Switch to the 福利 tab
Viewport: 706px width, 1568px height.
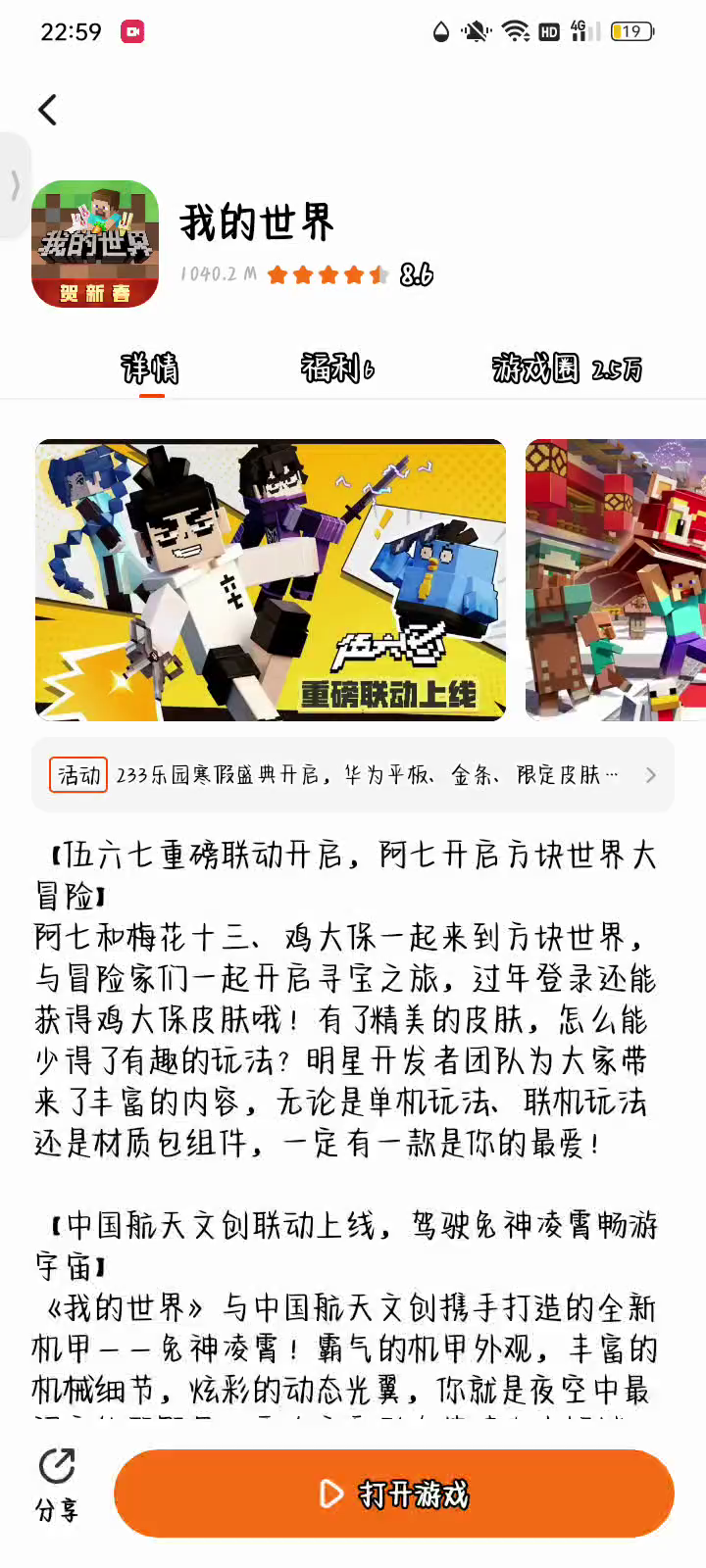[x=336, y=368]
